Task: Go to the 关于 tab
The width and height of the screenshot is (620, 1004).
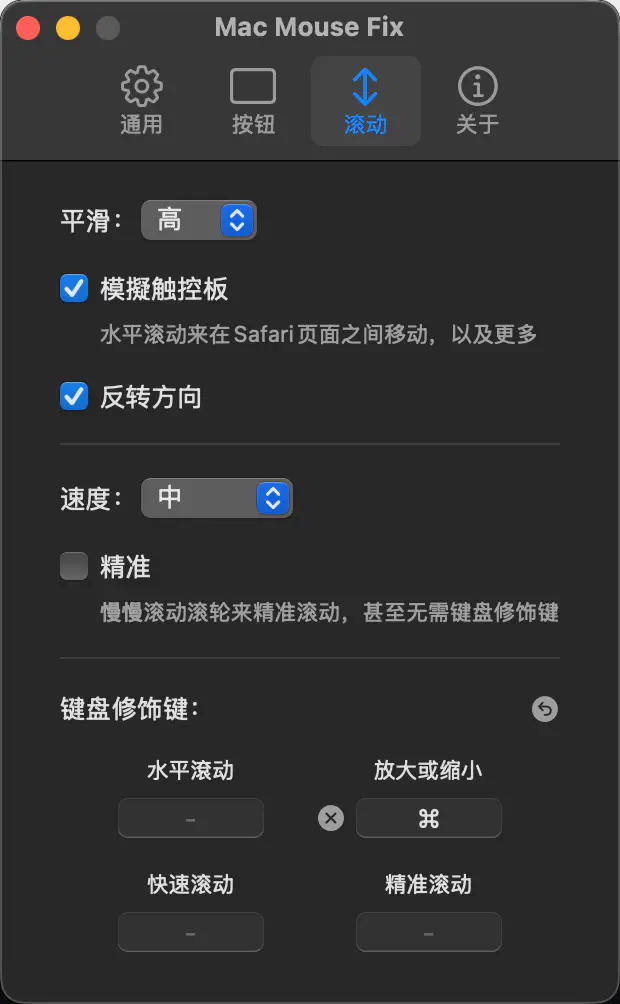Action: 477,101
